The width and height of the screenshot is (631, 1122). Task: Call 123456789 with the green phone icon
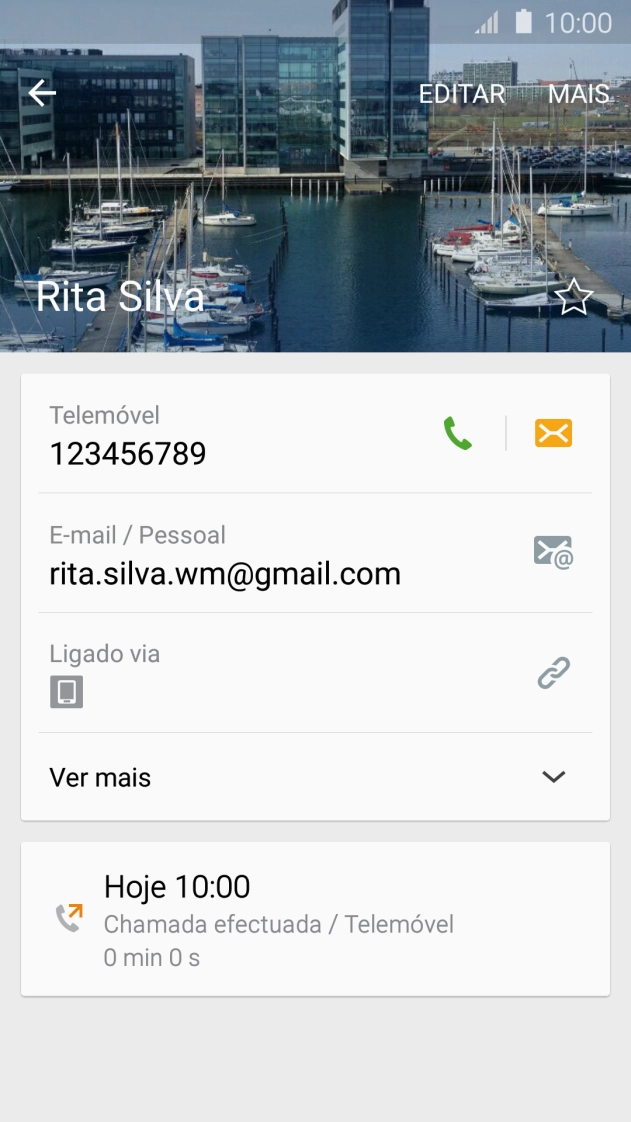[458, 433]
